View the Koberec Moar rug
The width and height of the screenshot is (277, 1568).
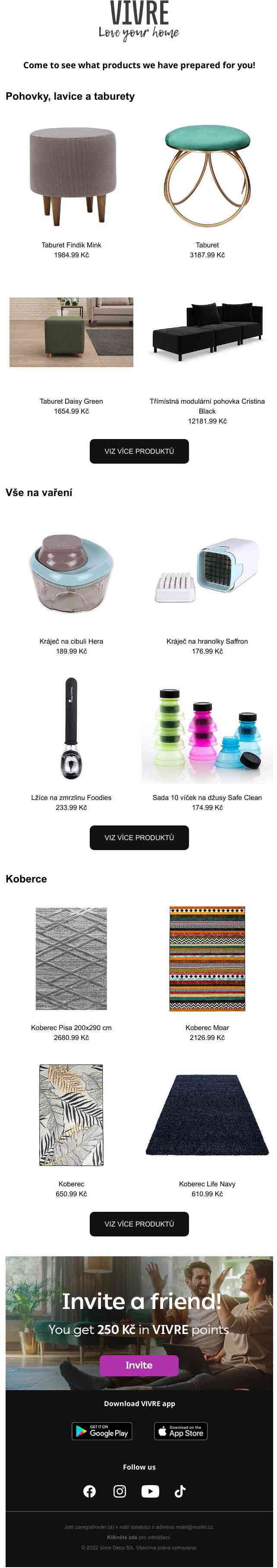(x=207, y=959)
